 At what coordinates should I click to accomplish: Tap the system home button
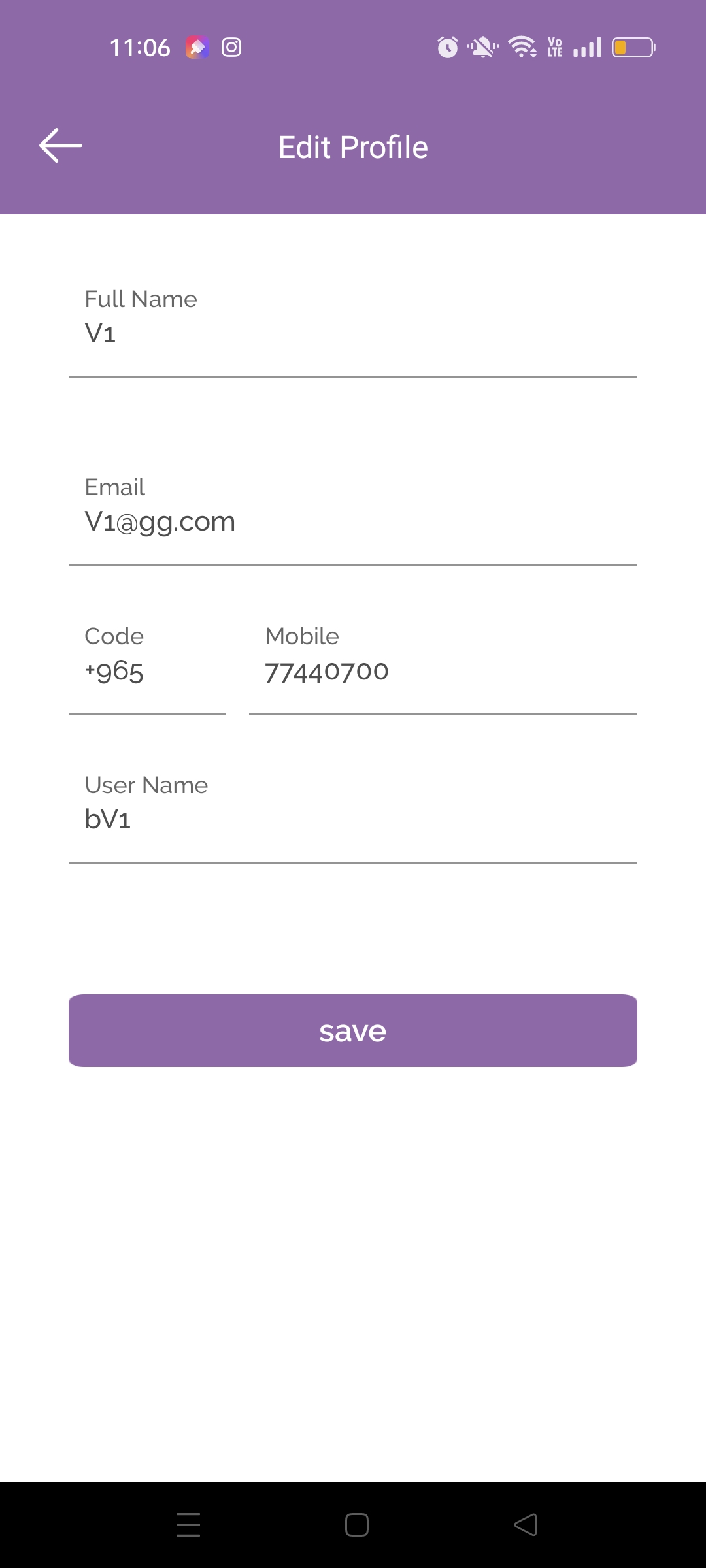pos(356,1525)
